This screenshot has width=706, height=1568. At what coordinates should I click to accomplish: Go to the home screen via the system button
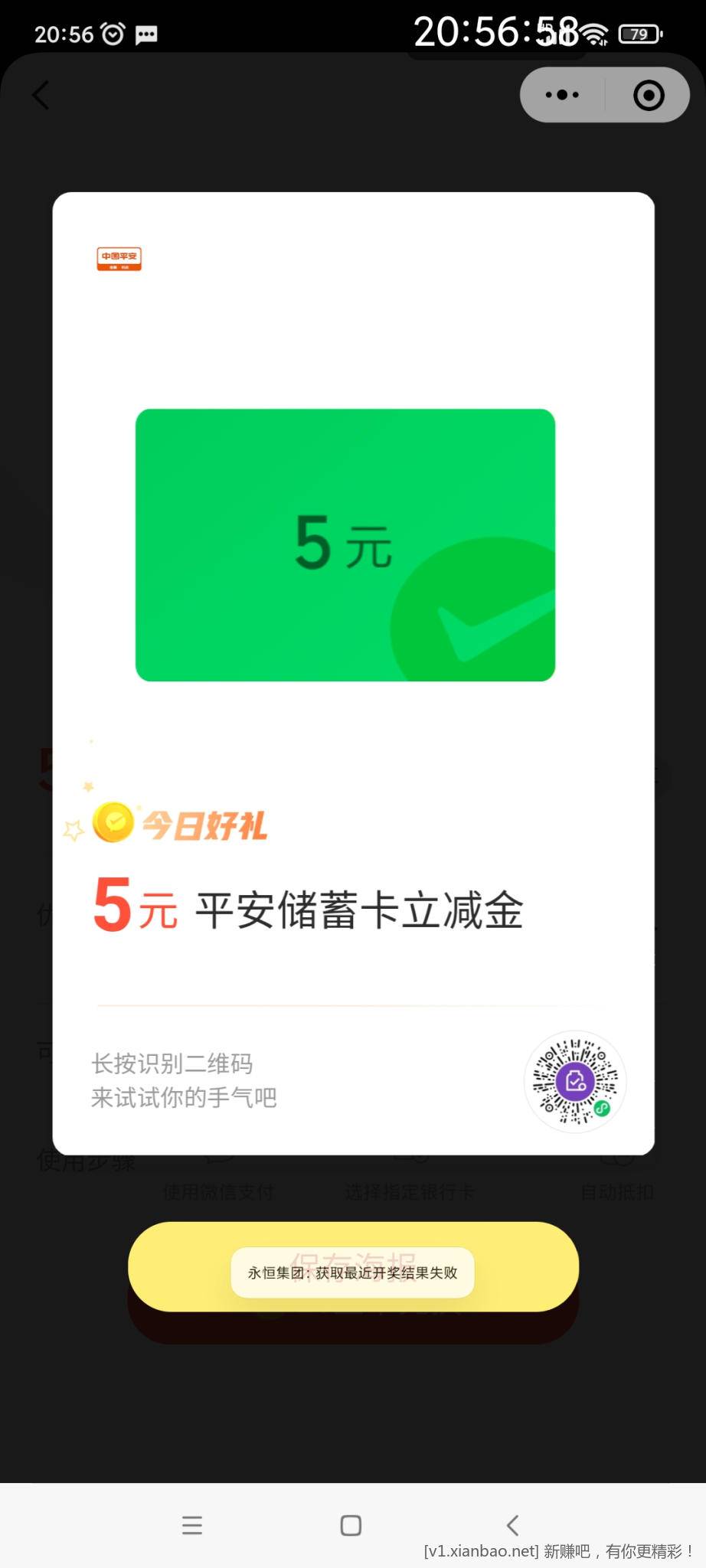point(351,1525)
